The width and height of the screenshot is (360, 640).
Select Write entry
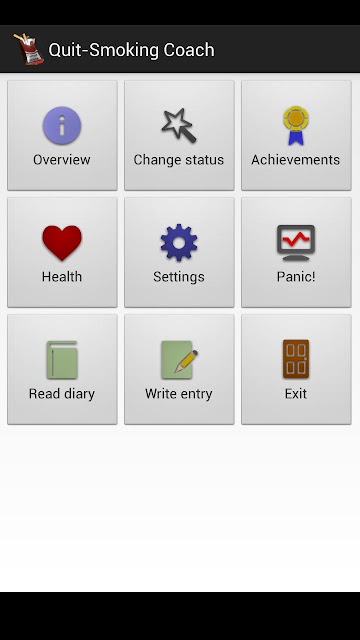tap(179, 369)
